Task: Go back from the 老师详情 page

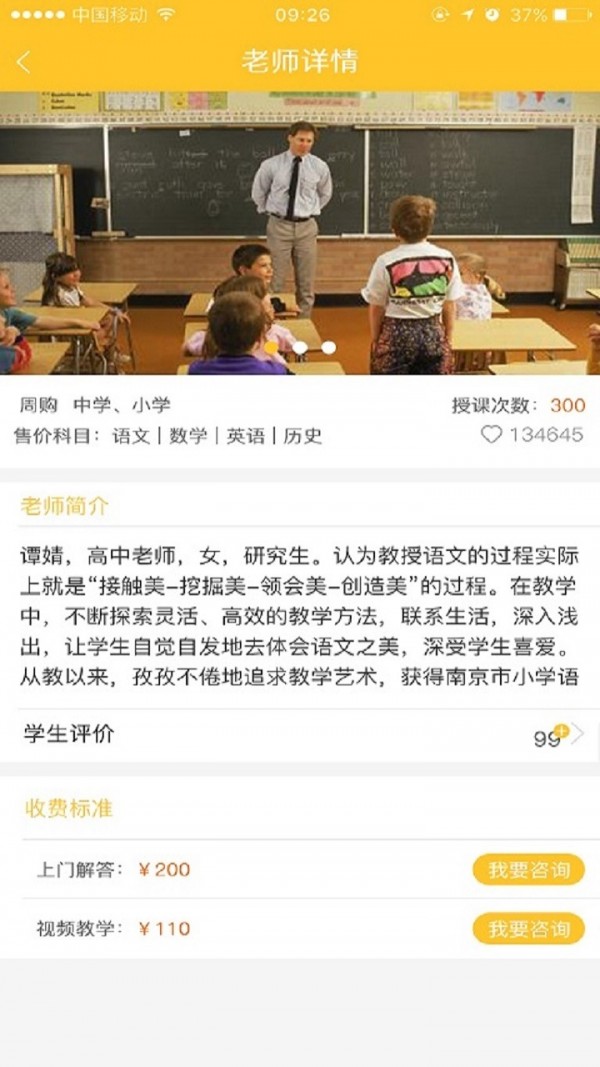Action: click(x=24, y=62)
